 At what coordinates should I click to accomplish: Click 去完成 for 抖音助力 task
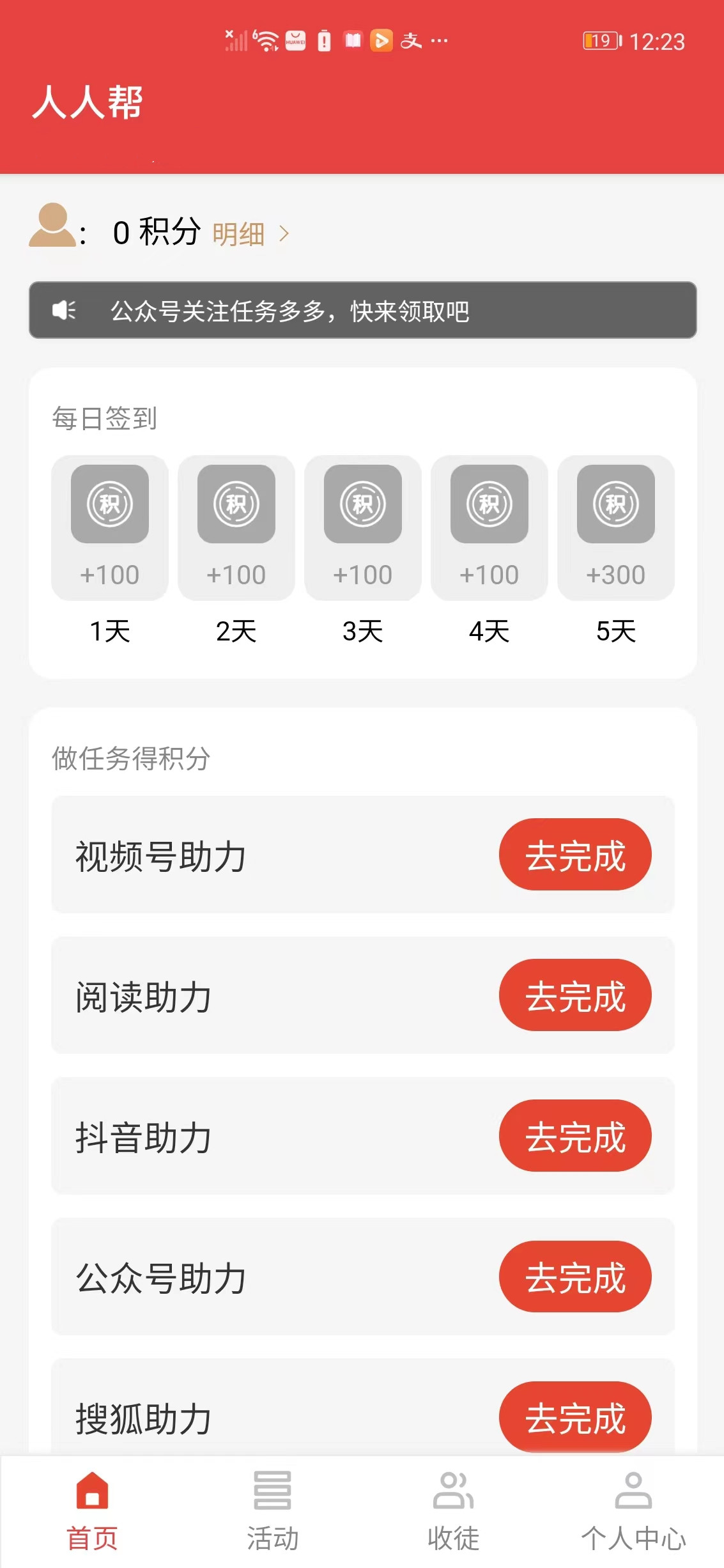coord(574,1137)
